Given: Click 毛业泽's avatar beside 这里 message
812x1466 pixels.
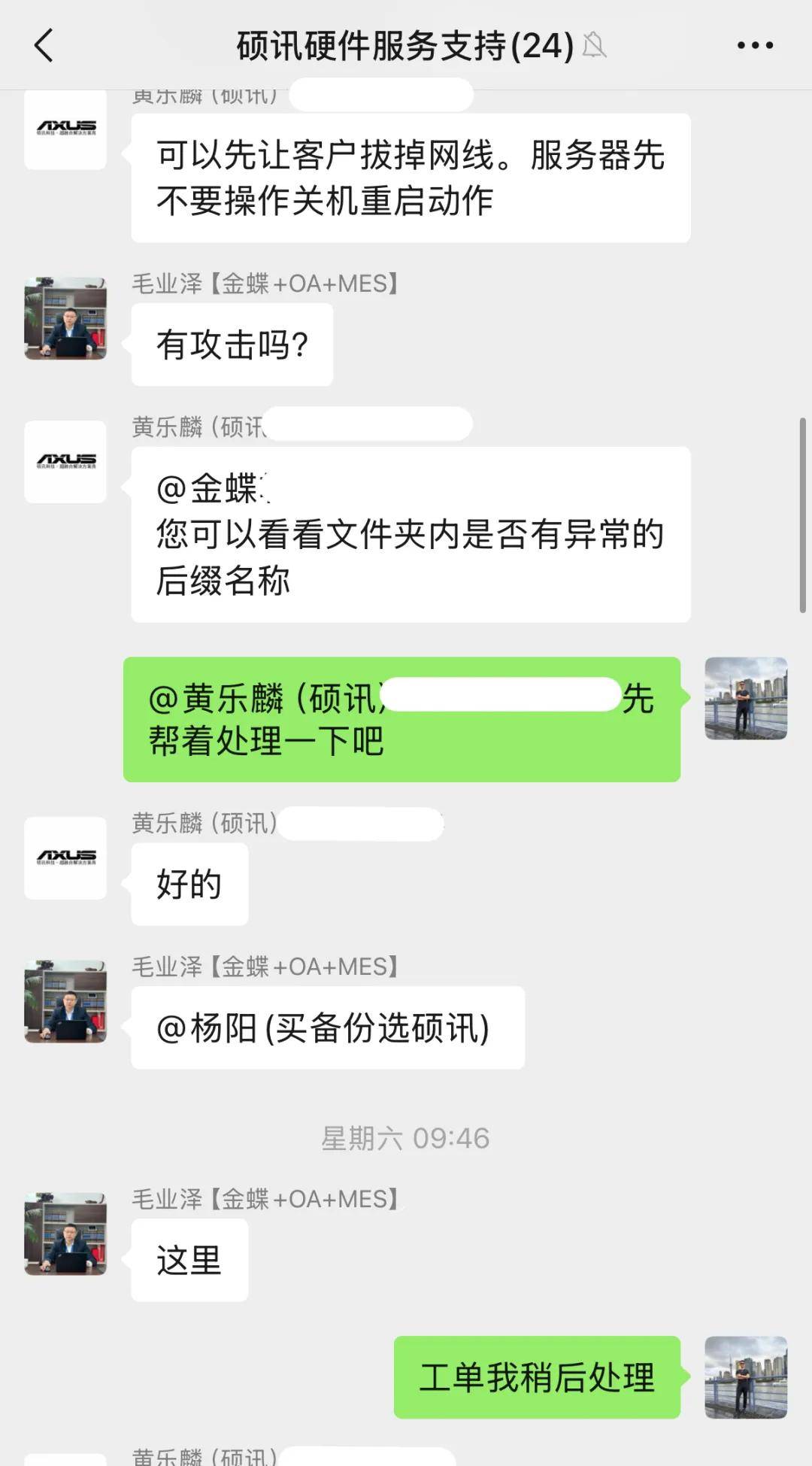Looking at the screenshot, I should [65, 1234].
